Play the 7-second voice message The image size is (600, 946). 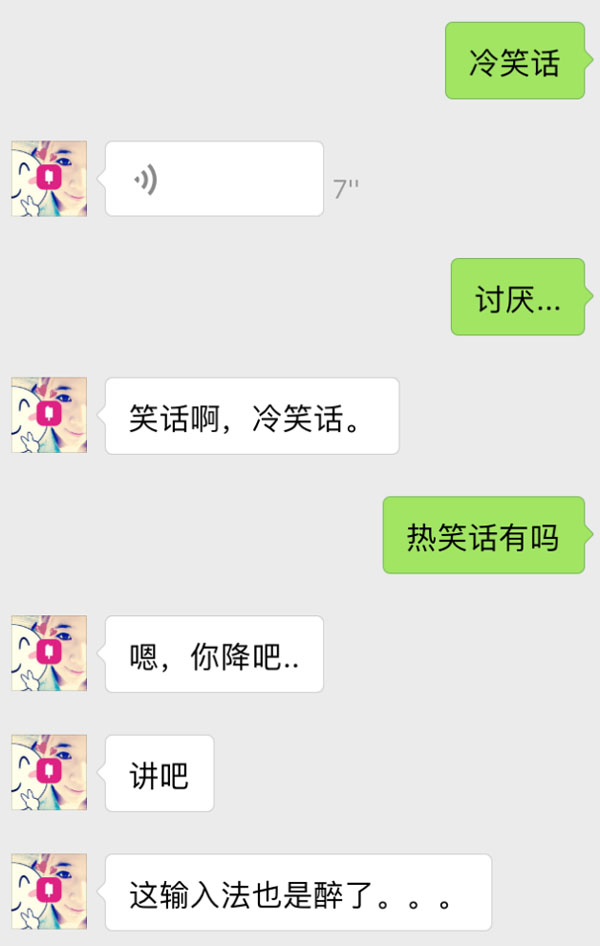214,179
